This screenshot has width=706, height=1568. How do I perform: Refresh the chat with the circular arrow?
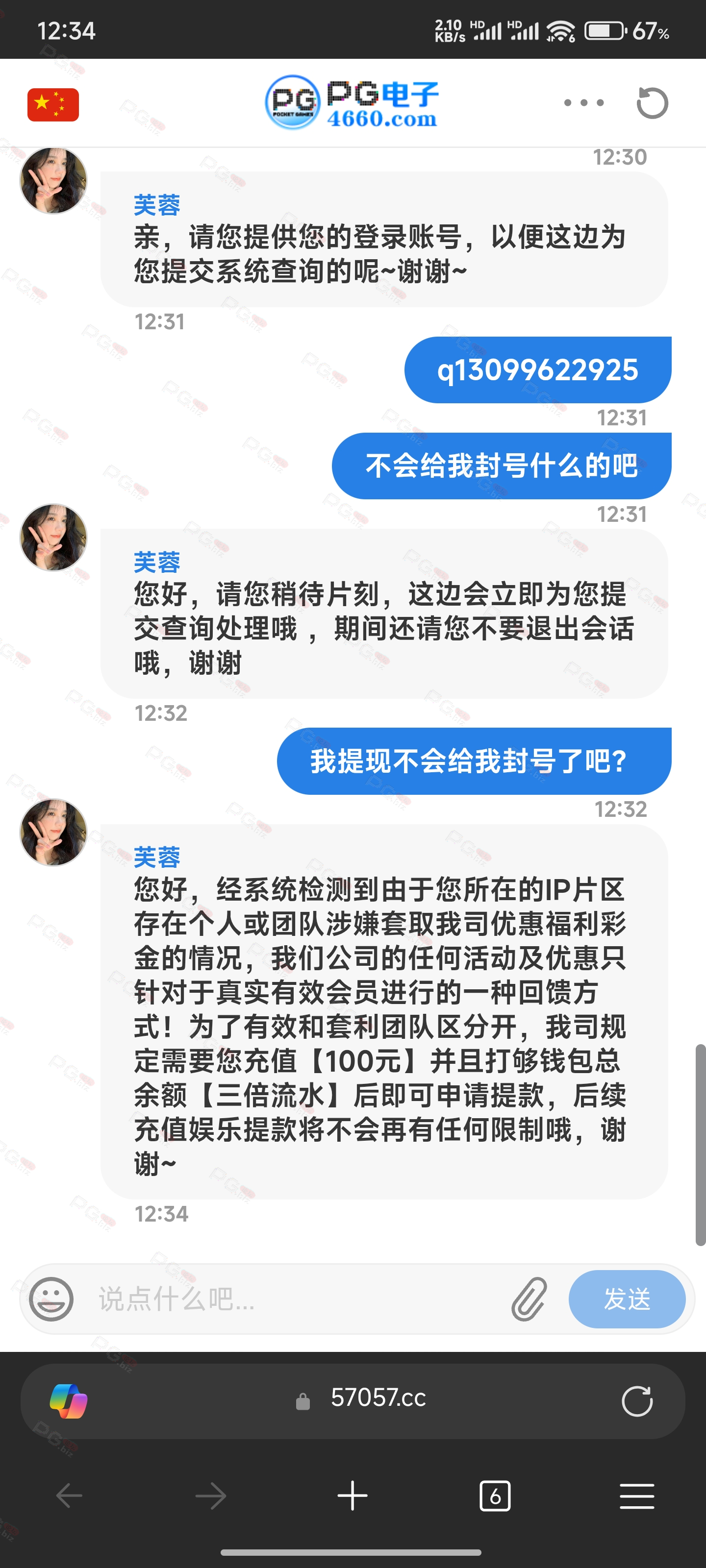[652, 103]
